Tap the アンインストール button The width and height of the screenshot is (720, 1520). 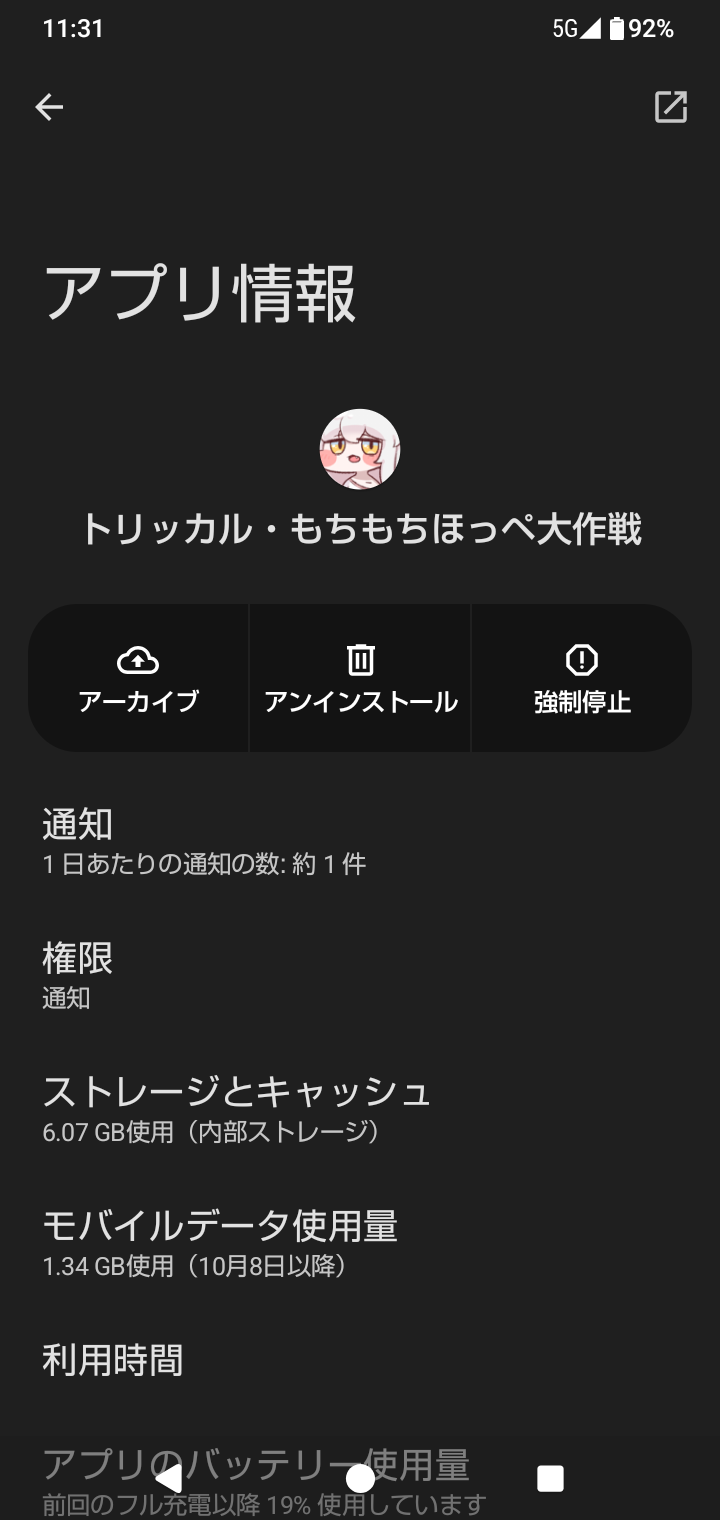pyautogui.click(x=360, y=678)
